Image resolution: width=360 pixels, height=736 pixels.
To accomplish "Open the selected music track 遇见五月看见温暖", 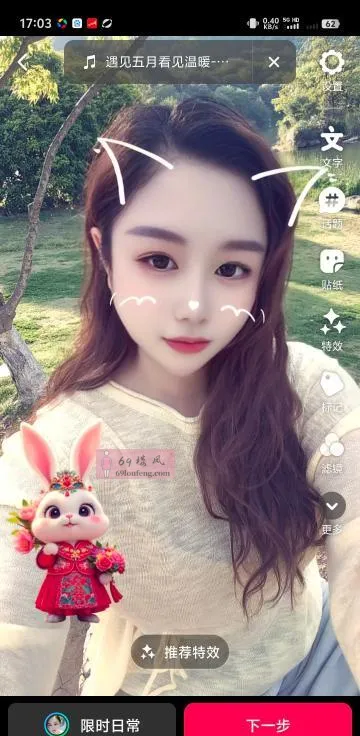I will coord(158,62).
